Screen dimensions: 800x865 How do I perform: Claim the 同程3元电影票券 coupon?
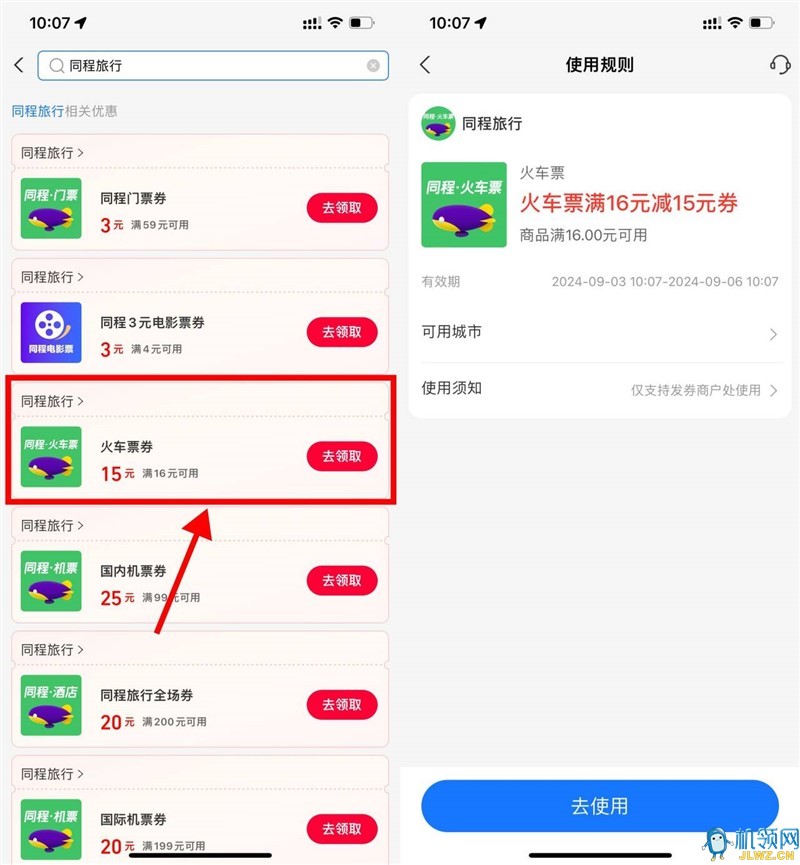pyautogui.click(x=342, y=332)
